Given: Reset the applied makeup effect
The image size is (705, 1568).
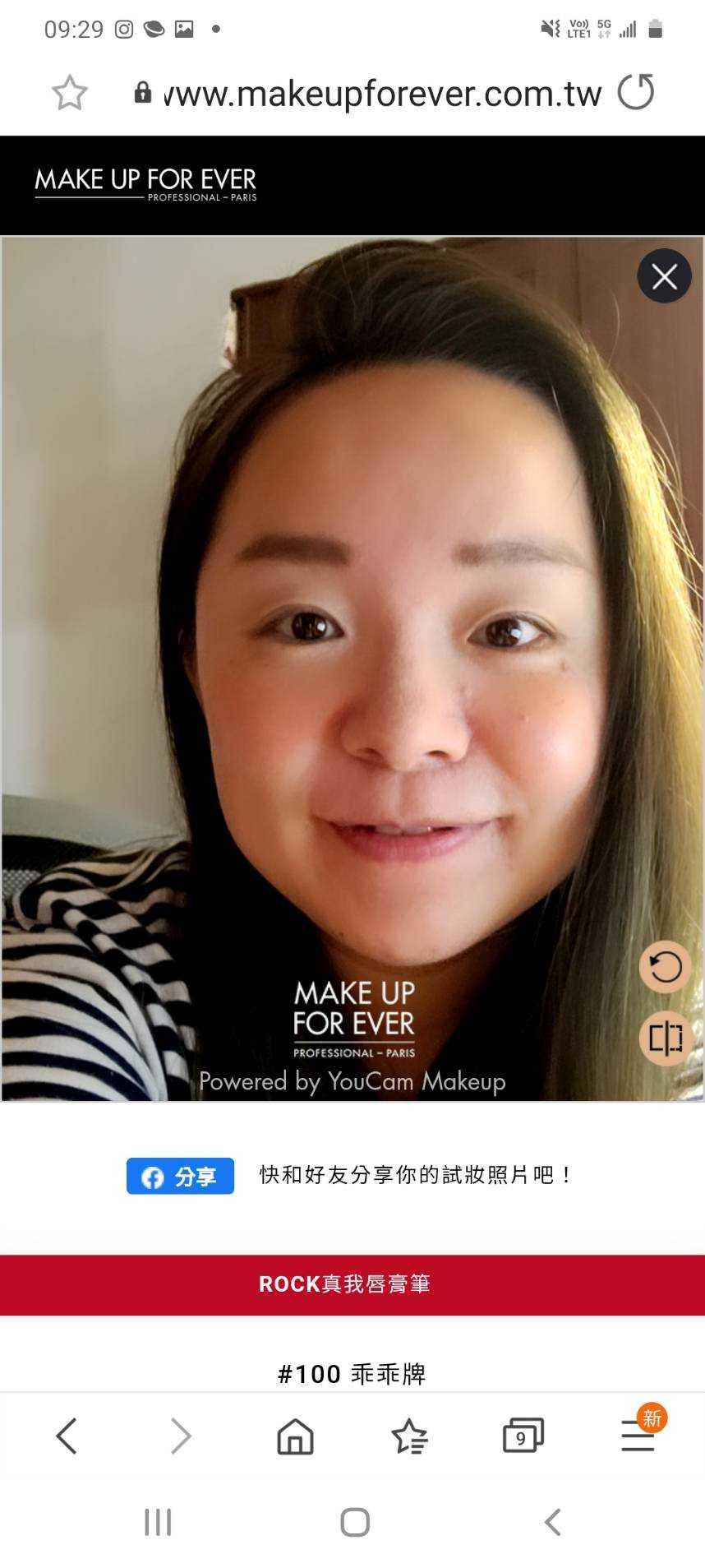Looking at the screenshot, I should (x=665, y=967).
